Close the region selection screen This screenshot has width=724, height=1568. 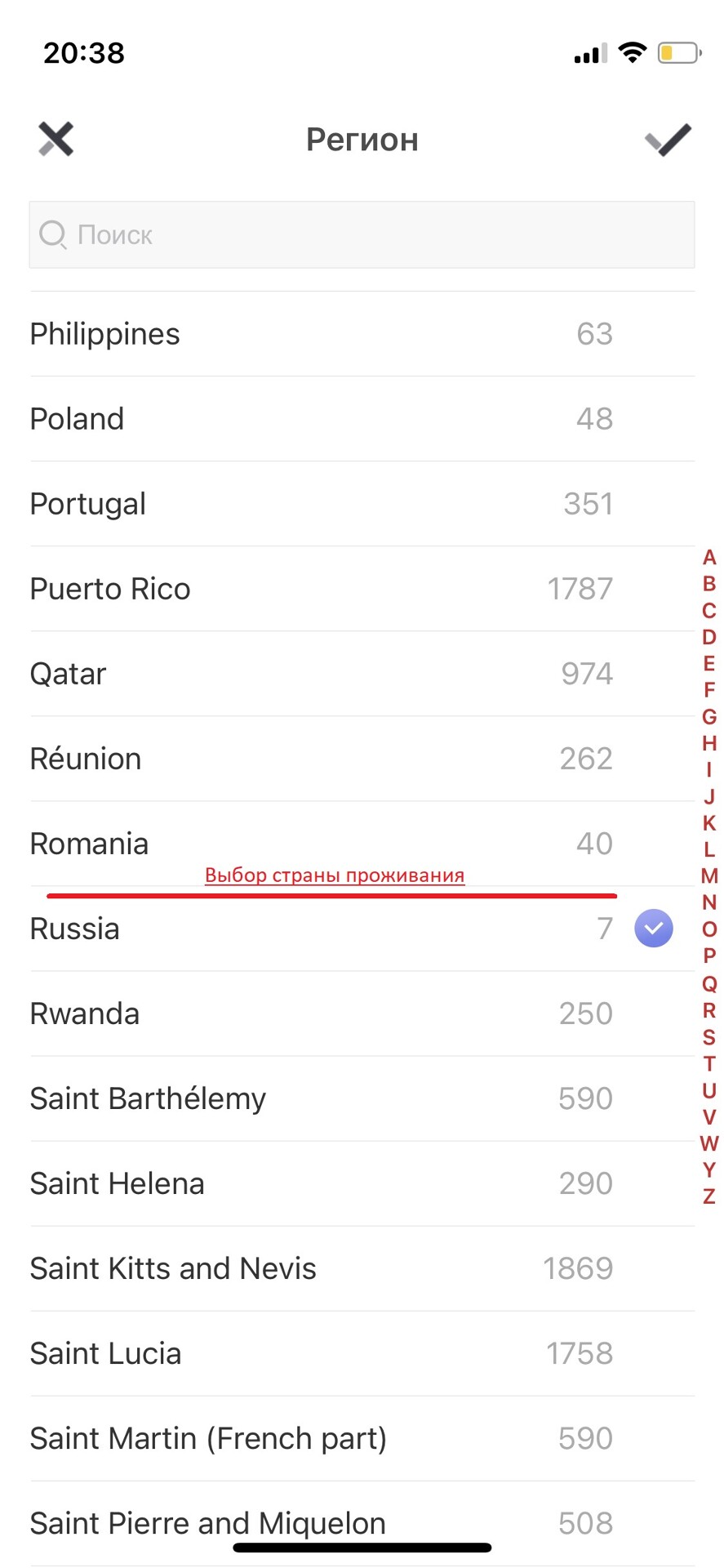(56, 139)
